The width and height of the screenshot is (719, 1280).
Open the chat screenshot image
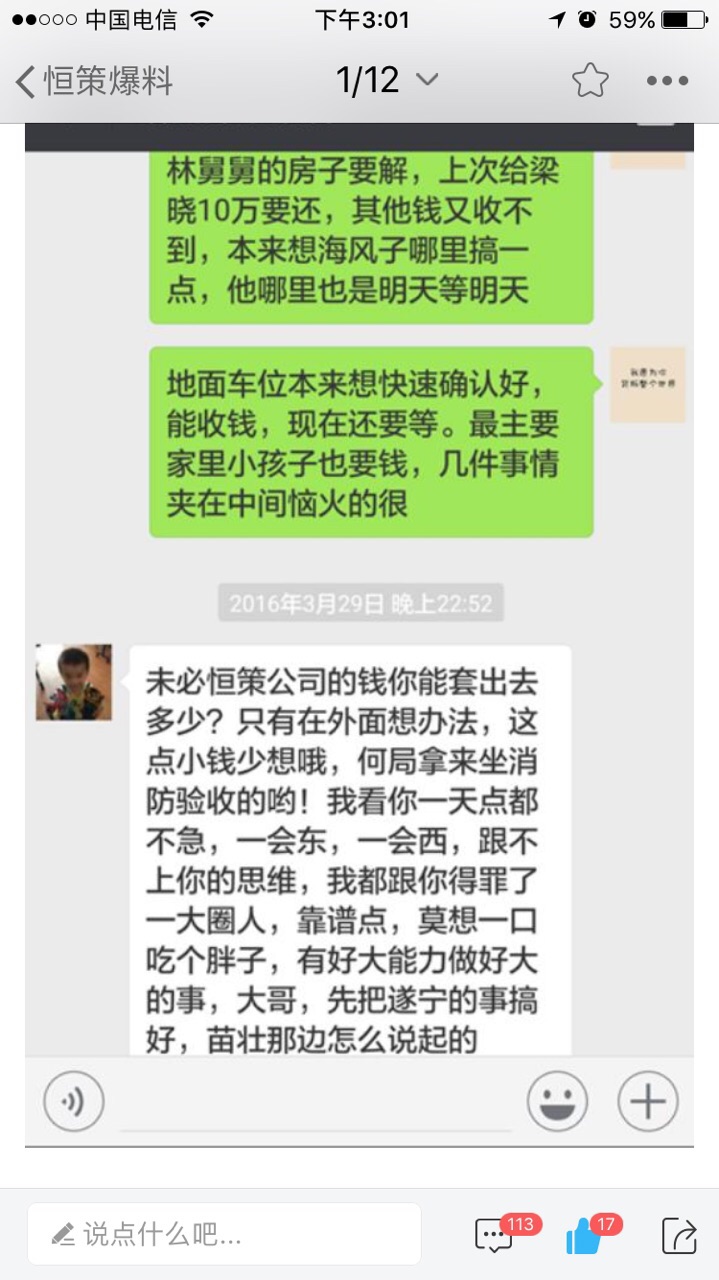[359, 600]
